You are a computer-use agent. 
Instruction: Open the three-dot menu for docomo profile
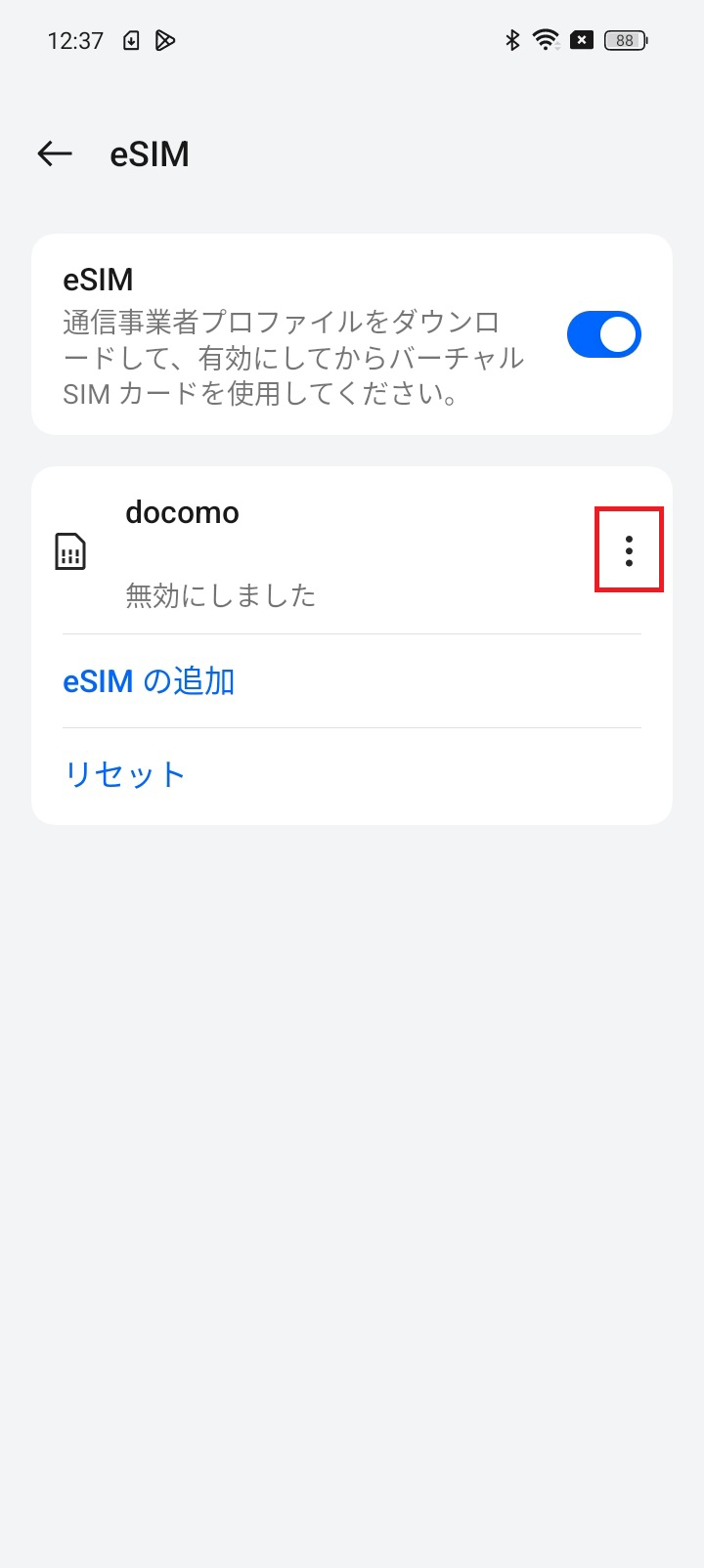point(629,549)
